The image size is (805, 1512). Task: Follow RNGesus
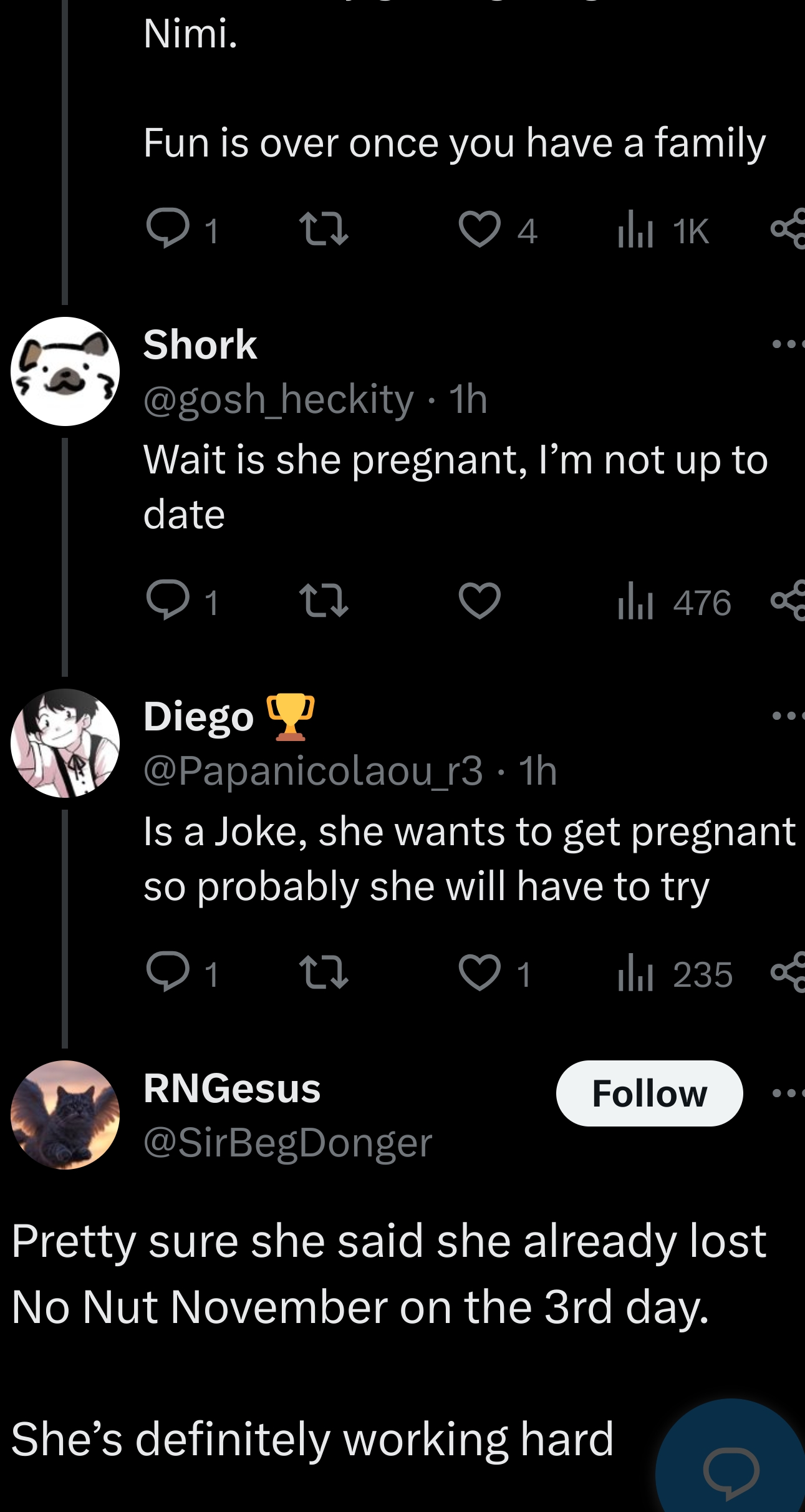tap(648, 1093)
